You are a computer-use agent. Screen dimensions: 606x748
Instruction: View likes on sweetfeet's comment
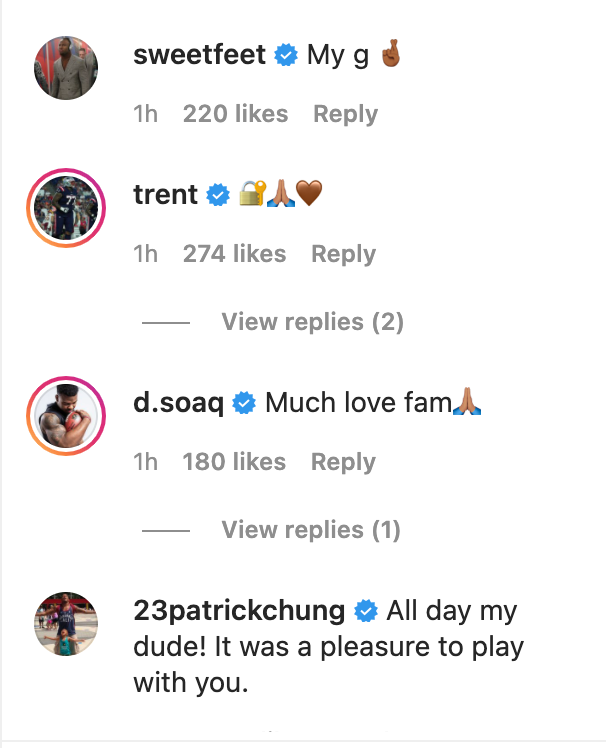pyautogui.click(x=235, y=114)
